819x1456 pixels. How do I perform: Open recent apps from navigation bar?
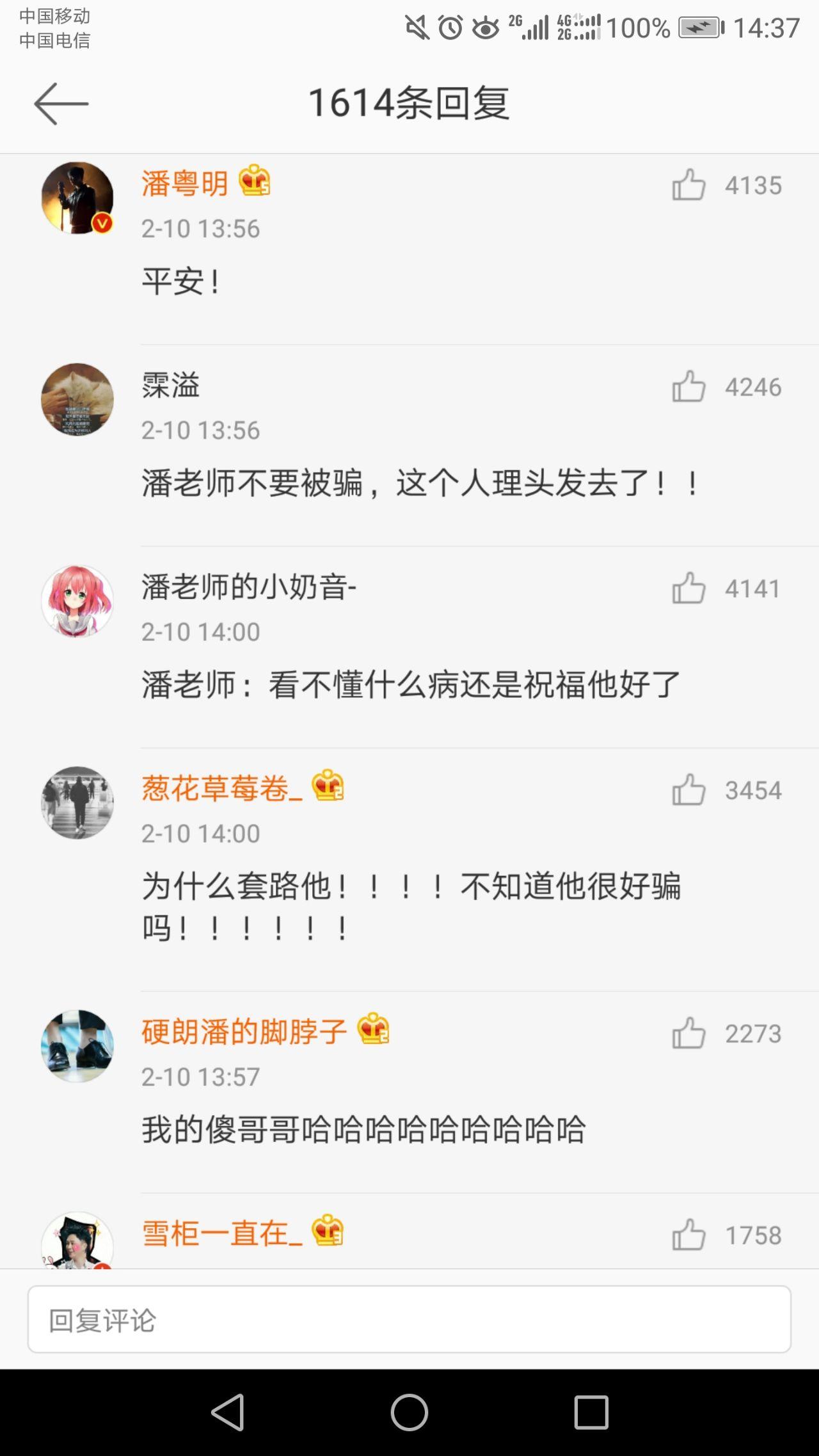click(x=591, y=1412)
